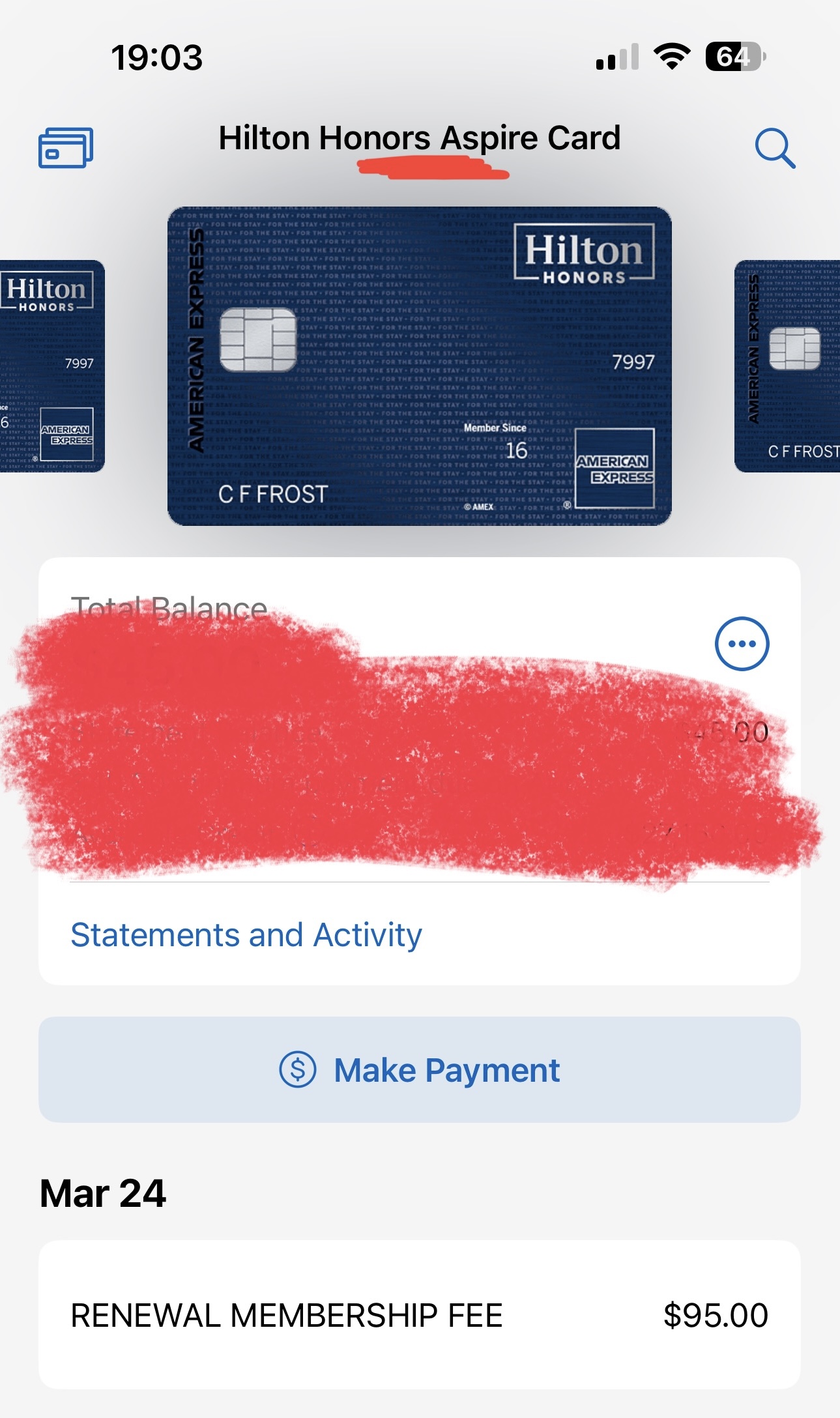Open the Renewal Membership Fee transaction

tap(420, 1314)
